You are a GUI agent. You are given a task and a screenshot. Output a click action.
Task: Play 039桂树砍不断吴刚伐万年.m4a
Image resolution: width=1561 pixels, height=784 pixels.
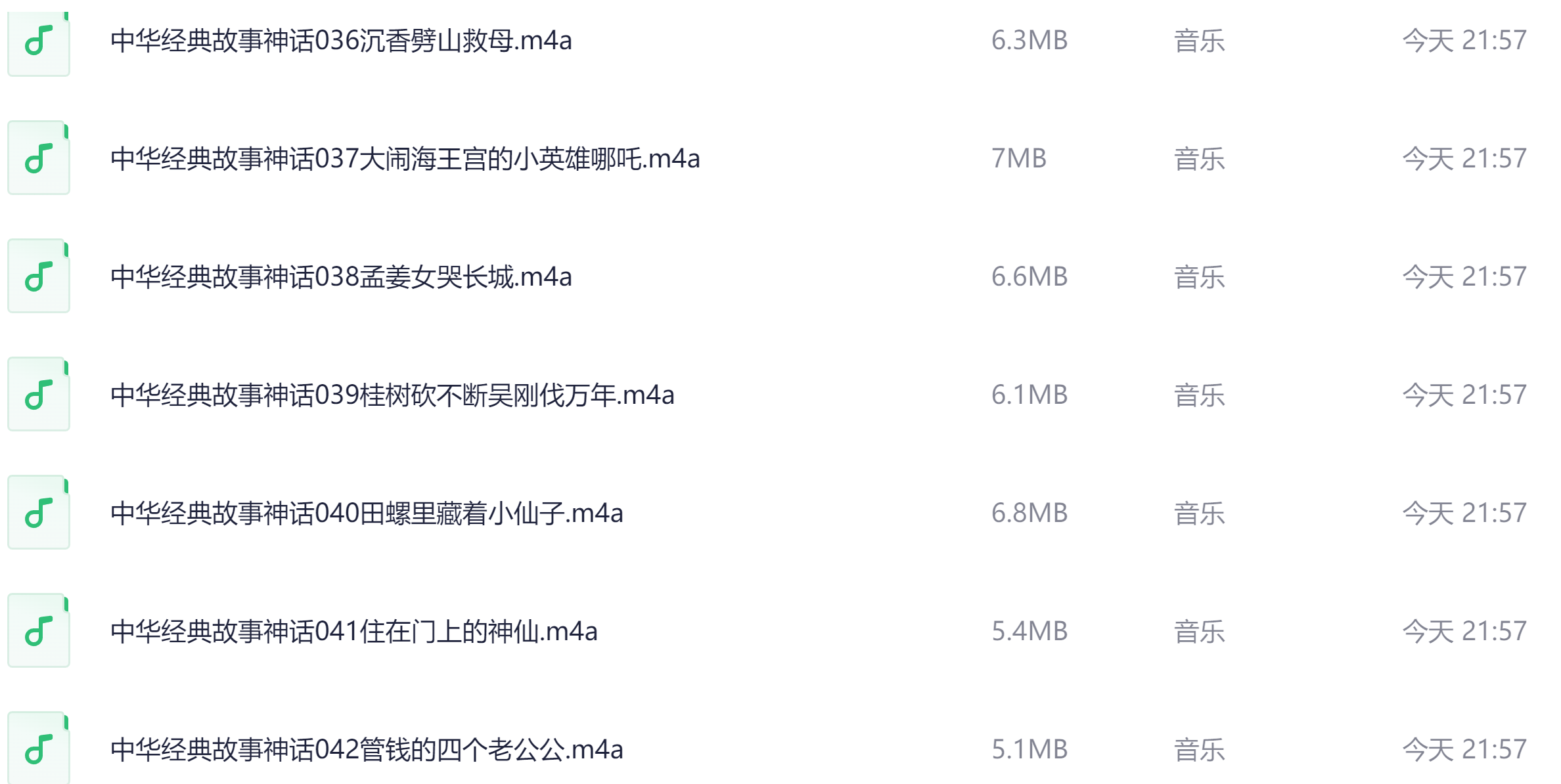392,395
